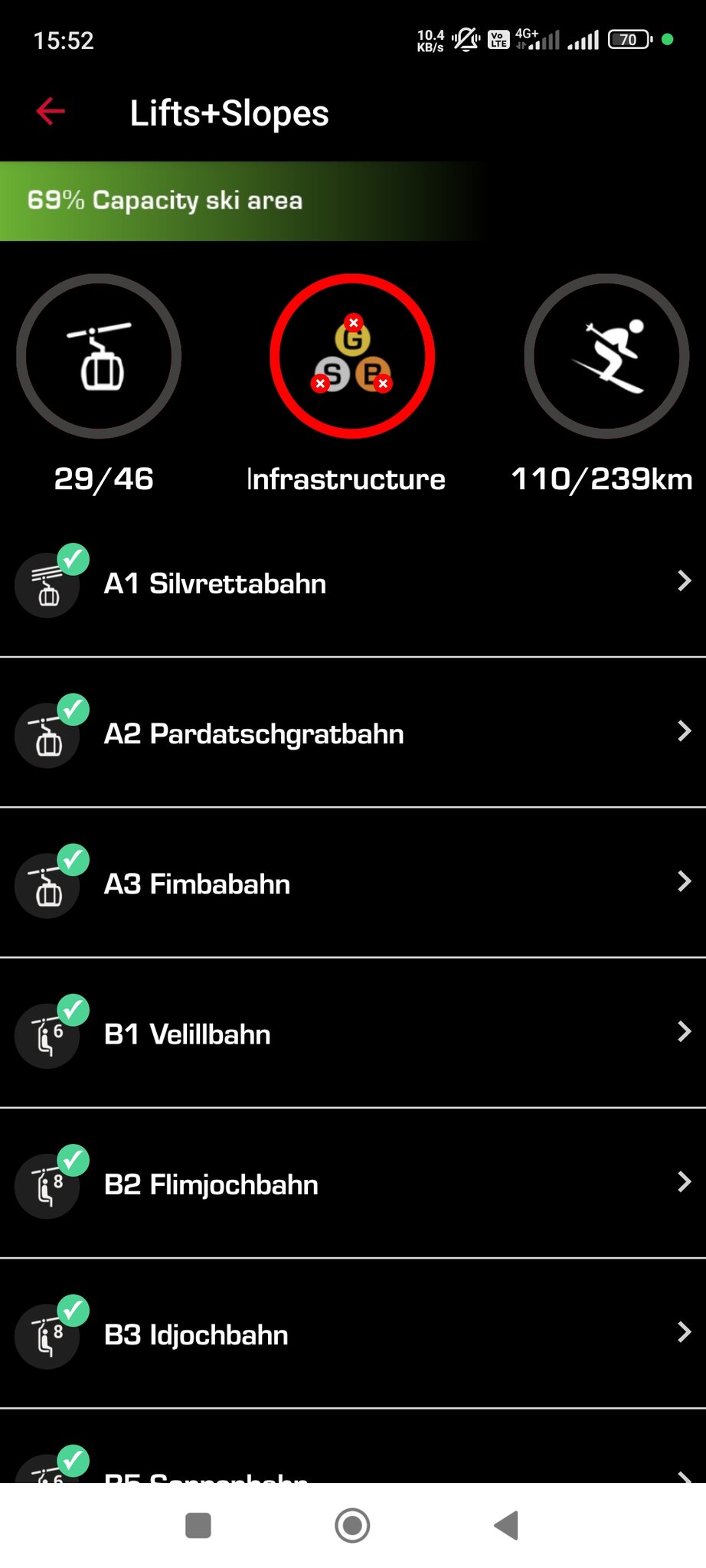706x1568 pixels.
Task: Check B1 Velillbahn lift info
Action: [352, 1034]
